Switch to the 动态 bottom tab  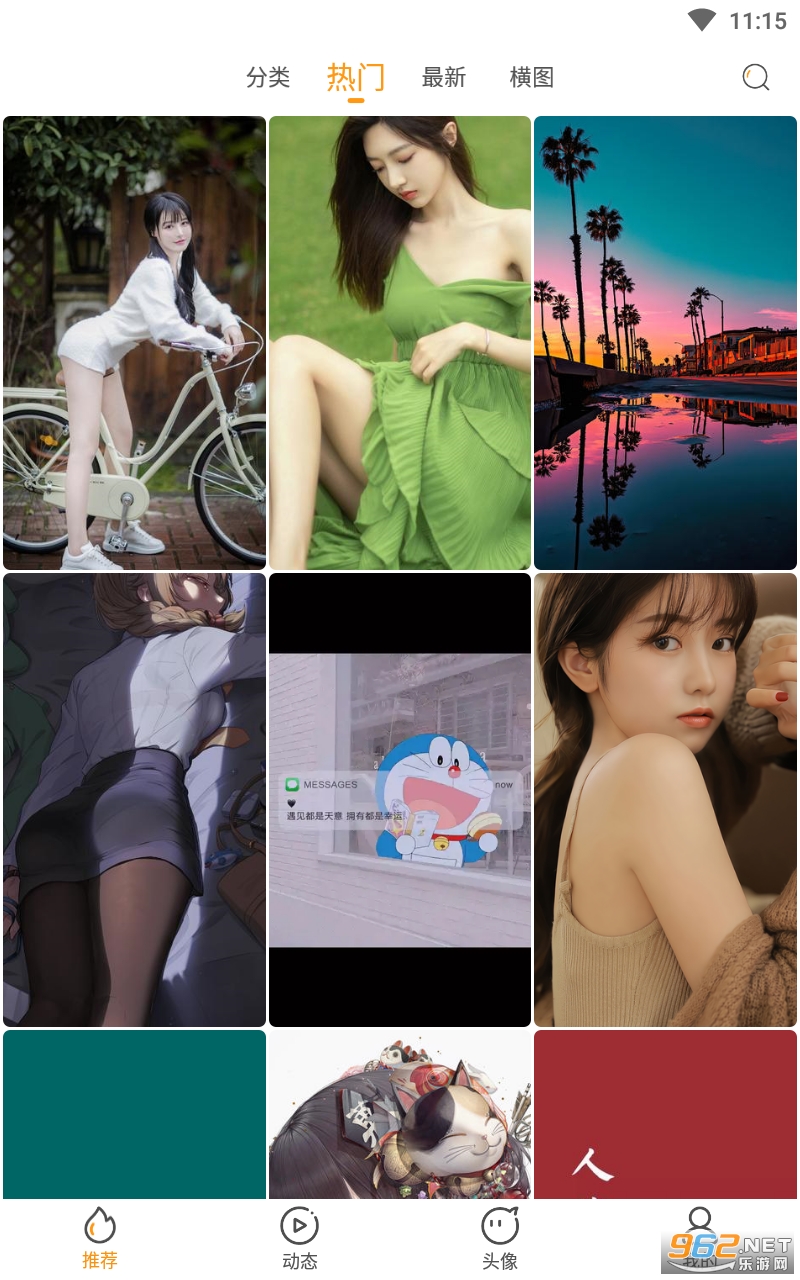300,1238
